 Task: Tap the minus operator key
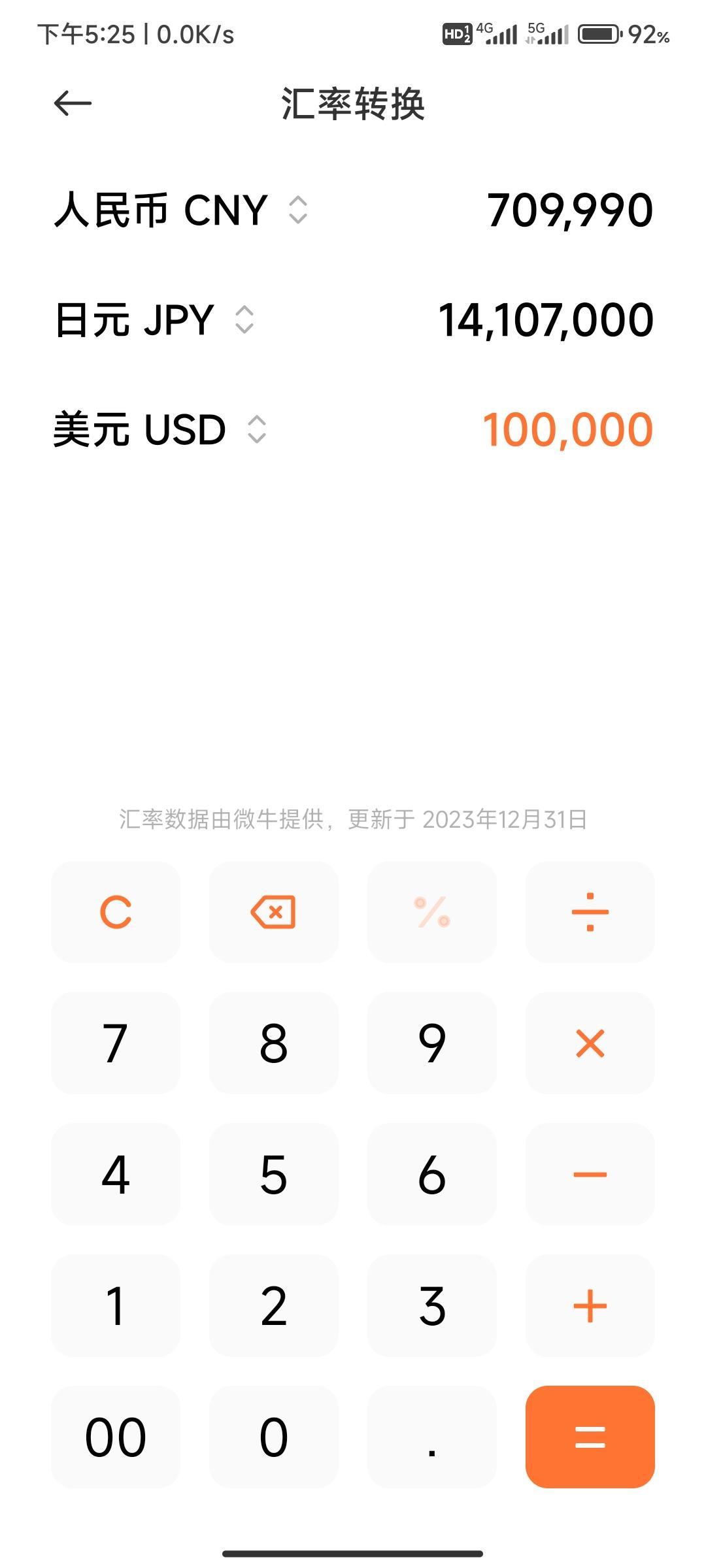pyautogui.click(x=590, y=1174)
